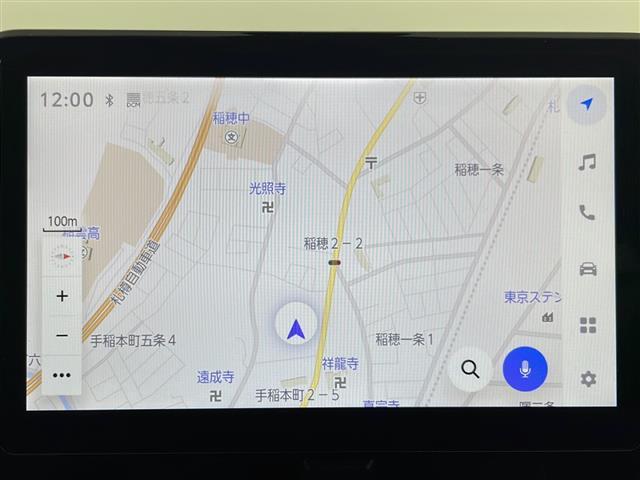Switch to the music tab

tap(587, 161)
